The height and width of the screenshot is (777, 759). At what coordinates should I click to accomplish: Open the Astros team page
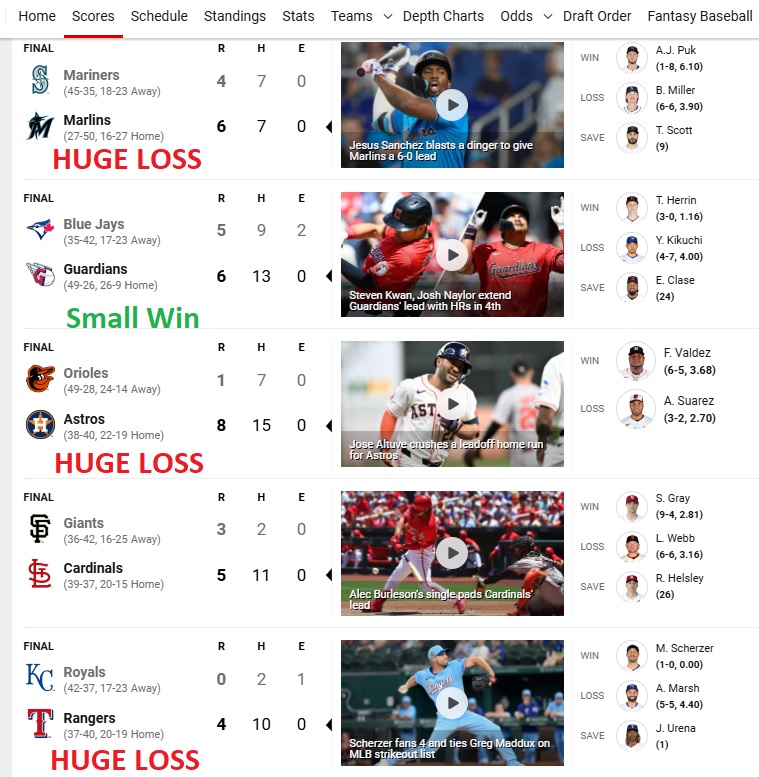click(x=83, y=419)
